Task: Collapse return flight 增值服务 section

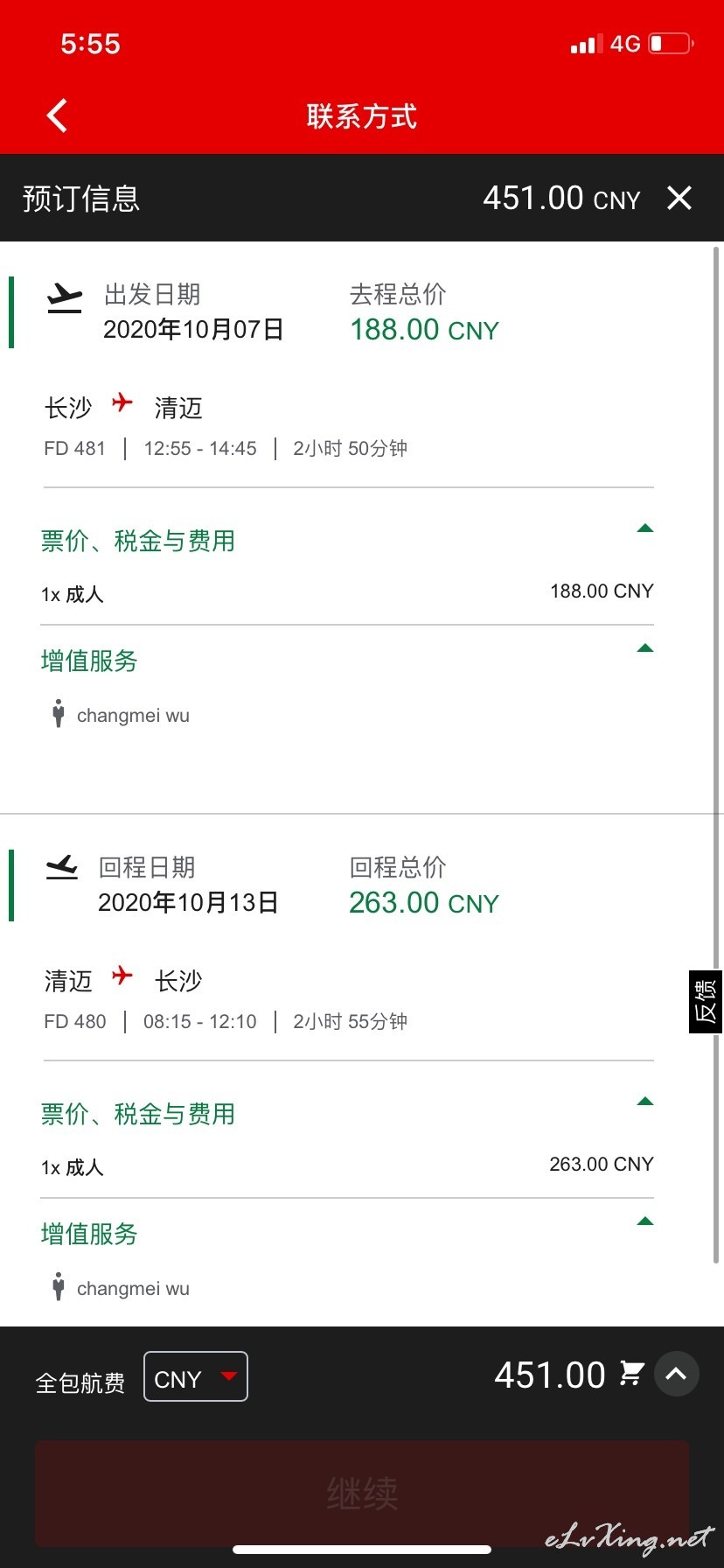Action: (645, 1221)
